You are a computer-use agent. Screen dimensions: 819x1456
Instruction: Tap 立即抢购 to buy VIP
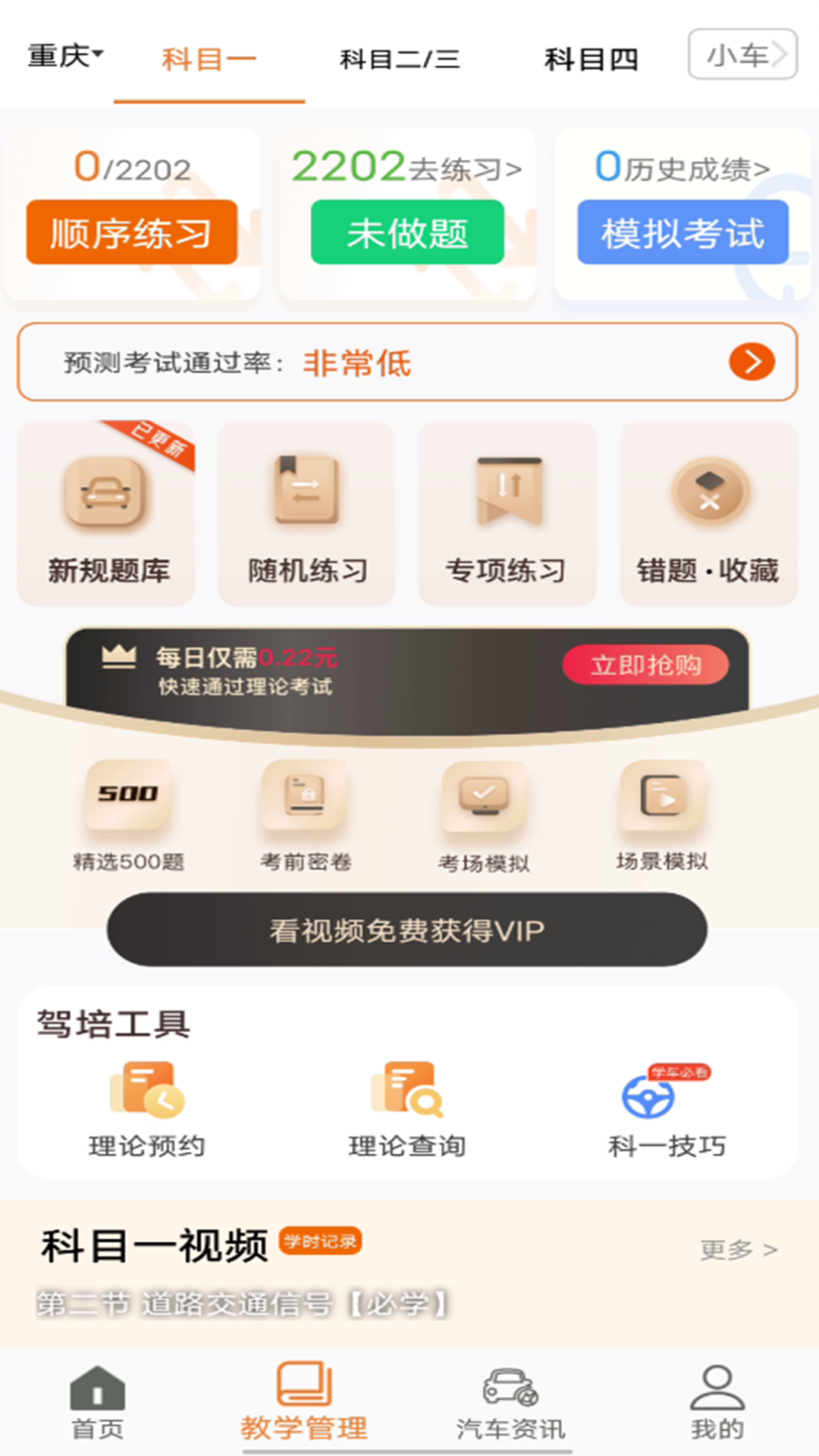[x=645, y=665]
